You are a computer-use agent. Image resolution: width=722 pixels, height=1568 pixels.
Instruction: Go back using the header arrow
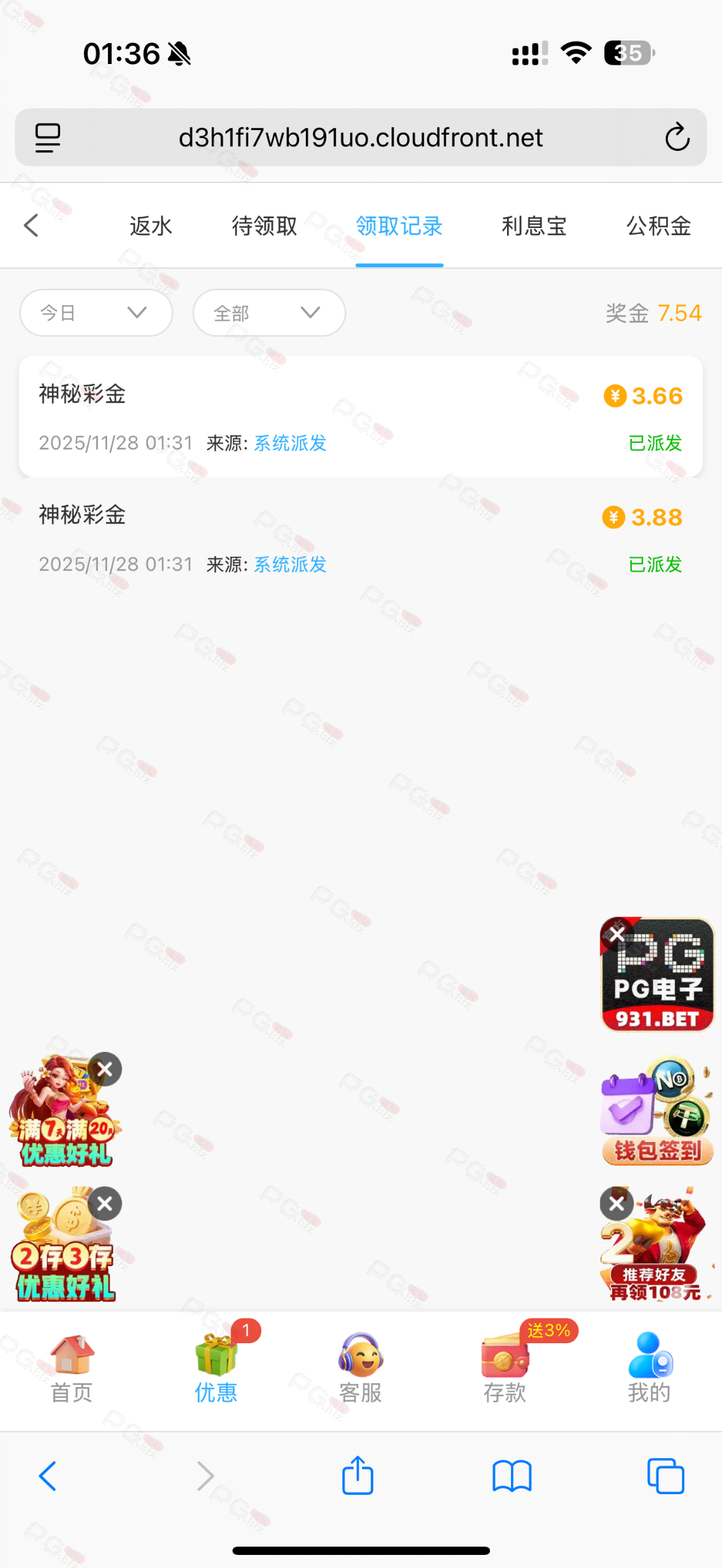tap(31, 225)
